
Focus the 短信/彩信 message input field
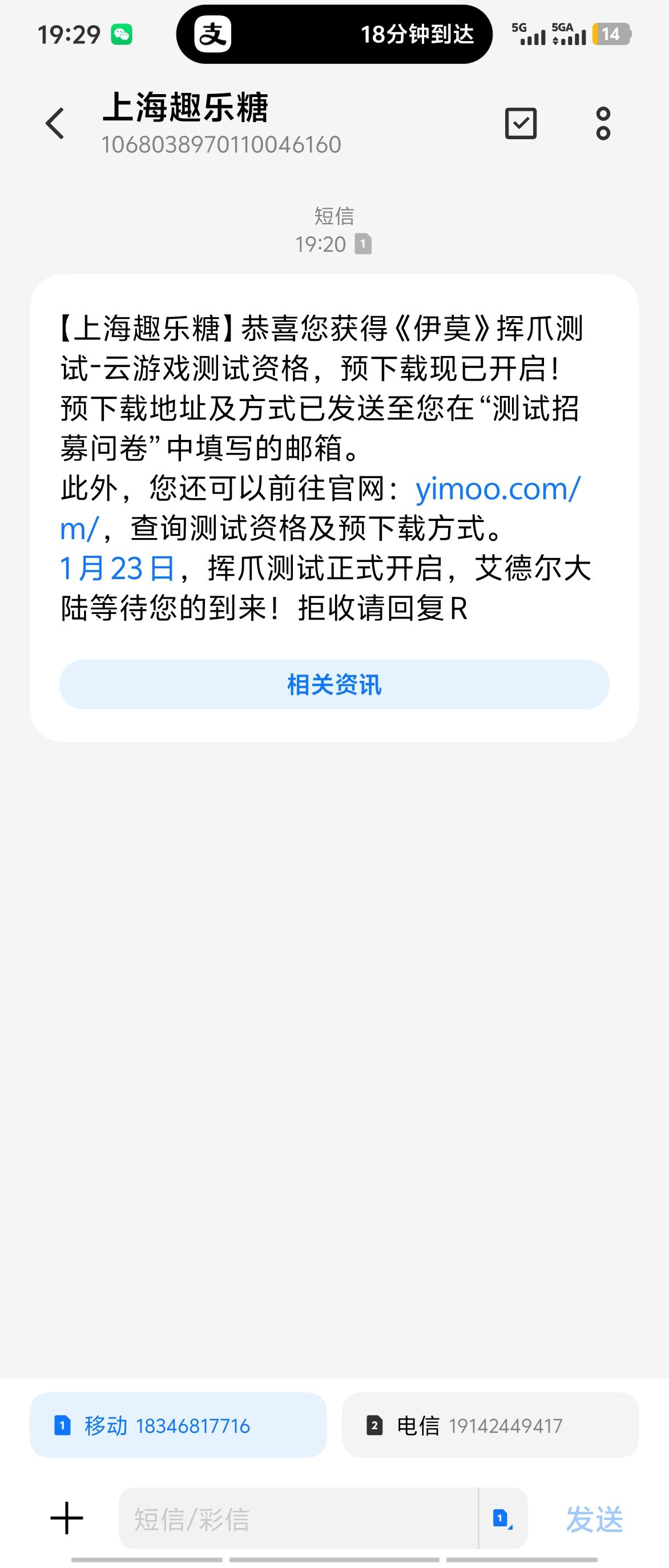[x=299, y=1519]
